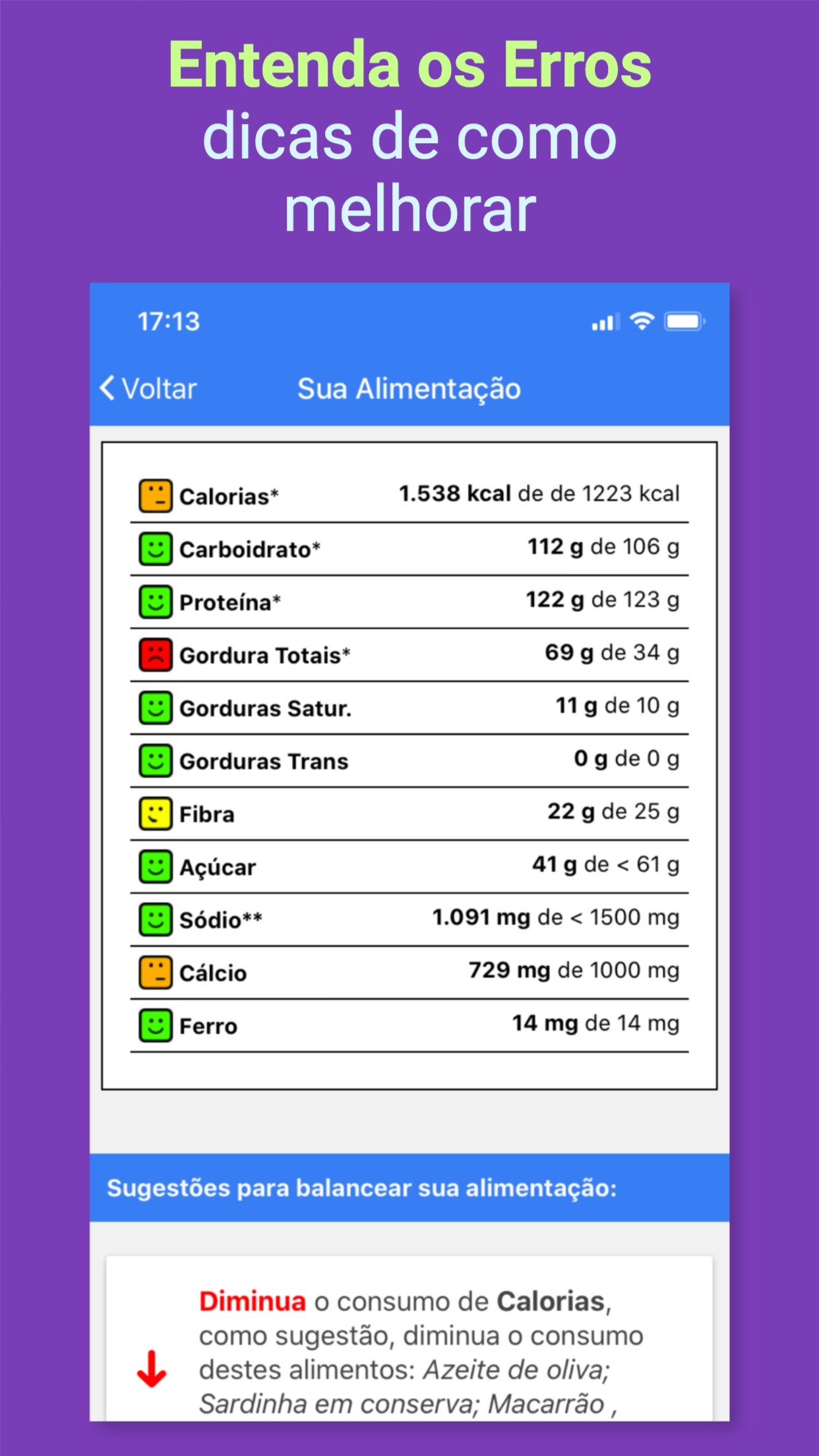Click the red sad face icon for Gordura Totais
Image resolution: width=819 pixels, height=1456 pixels.
tap(156, 652)
